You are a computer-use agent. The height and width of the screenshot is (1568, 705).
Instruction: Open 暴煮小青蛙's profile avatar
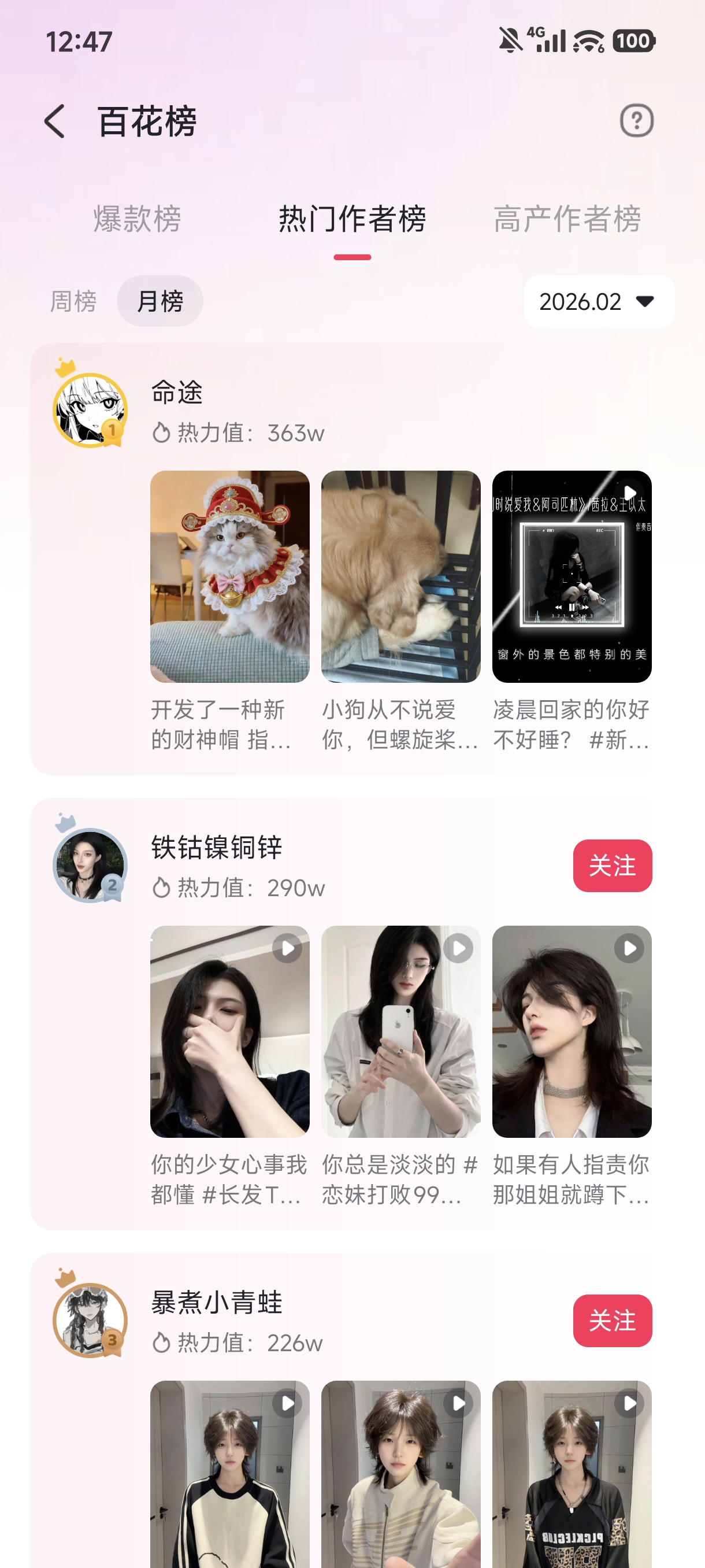[90, 1319]
